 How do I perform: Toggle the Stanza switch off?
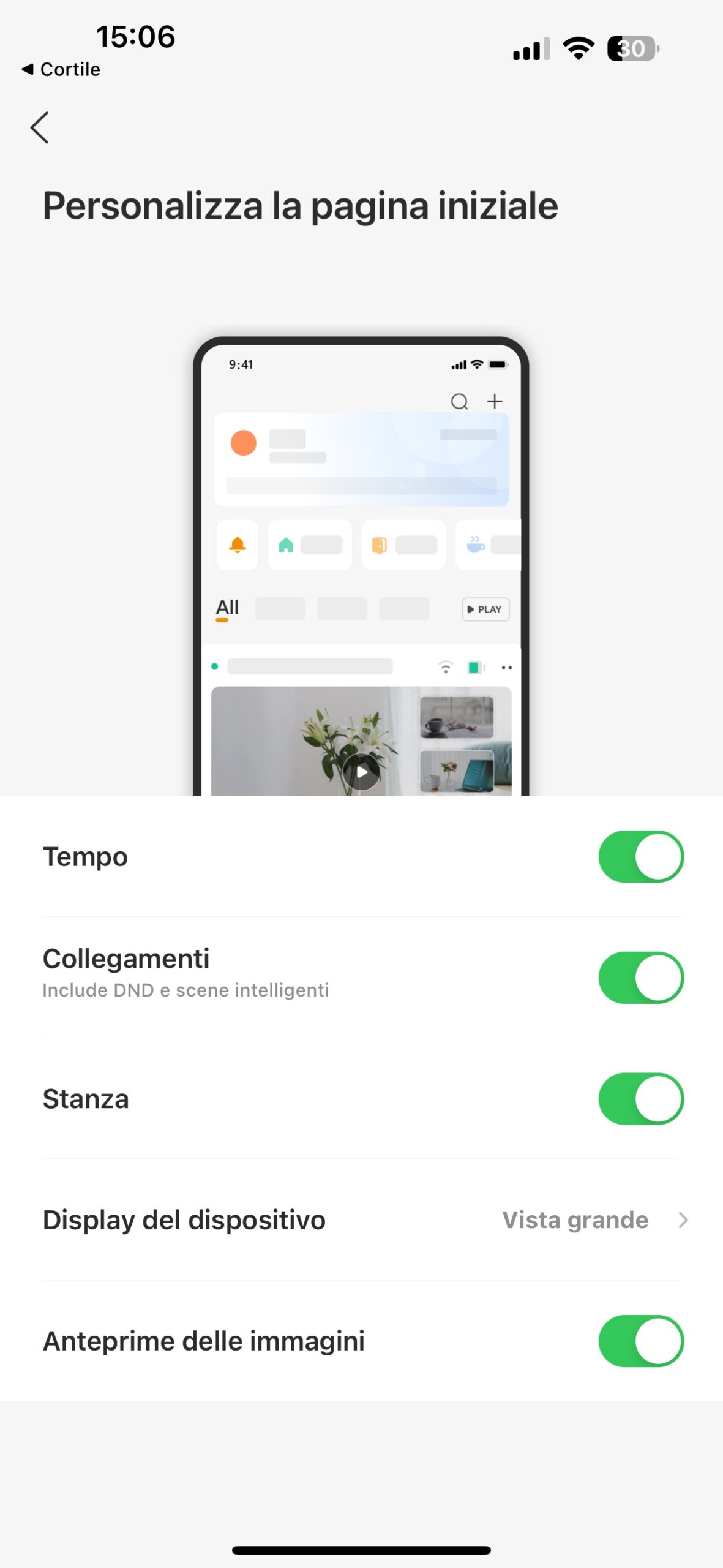(640, 1098)
